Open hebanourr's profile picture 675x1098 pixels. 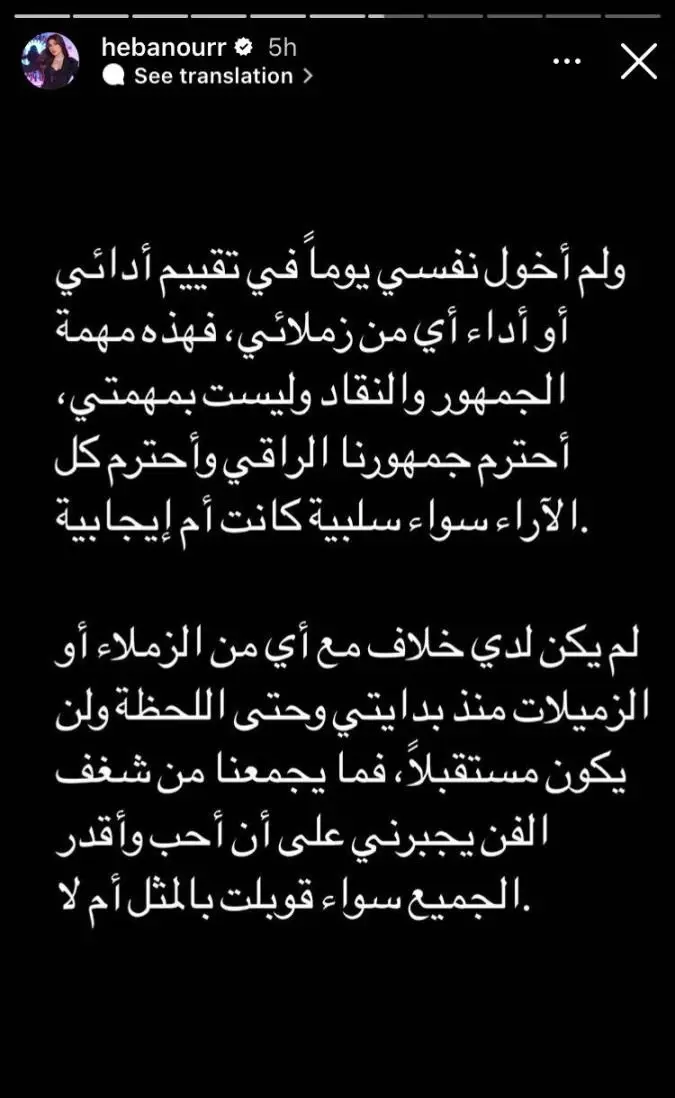tap(50, 61)
